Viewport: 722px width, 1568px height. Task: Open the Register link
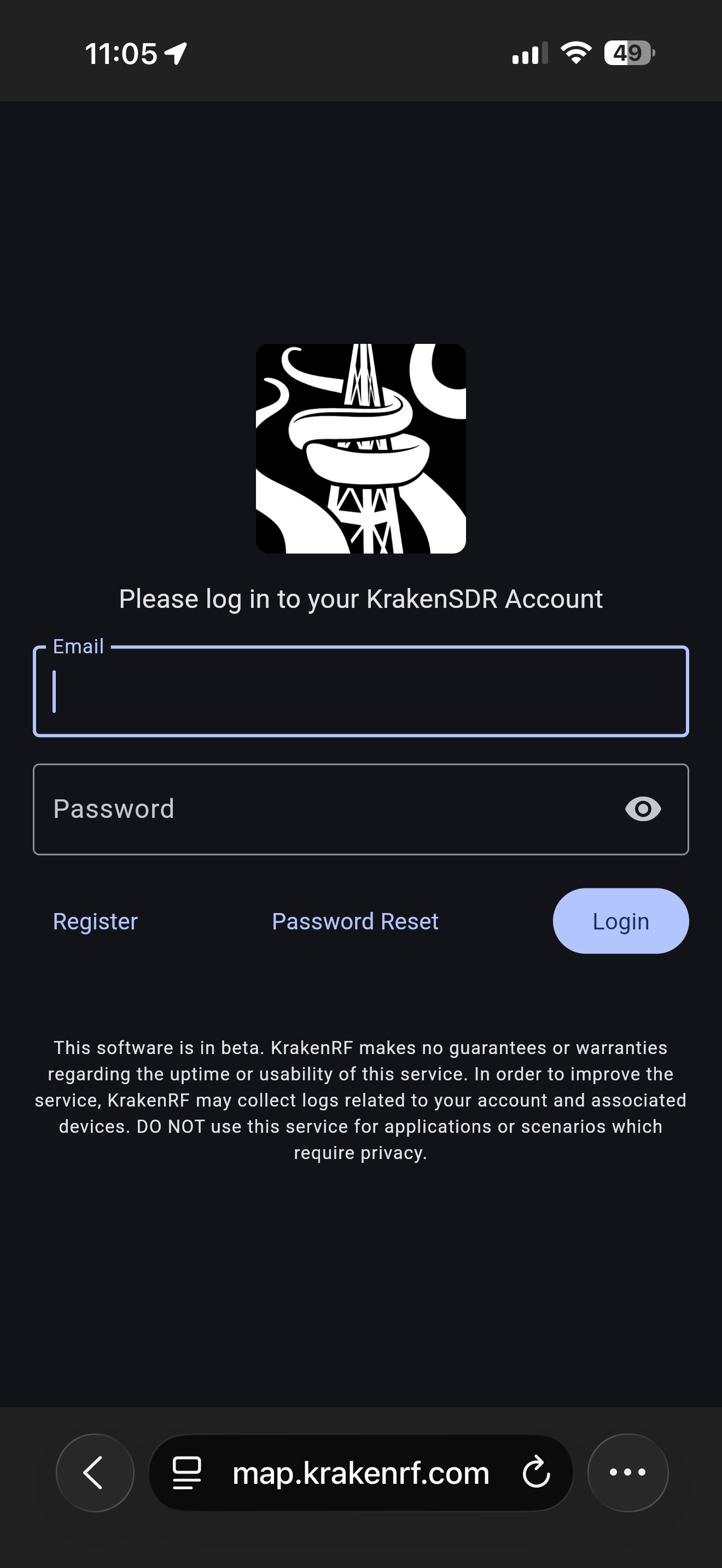pos(96,922)
